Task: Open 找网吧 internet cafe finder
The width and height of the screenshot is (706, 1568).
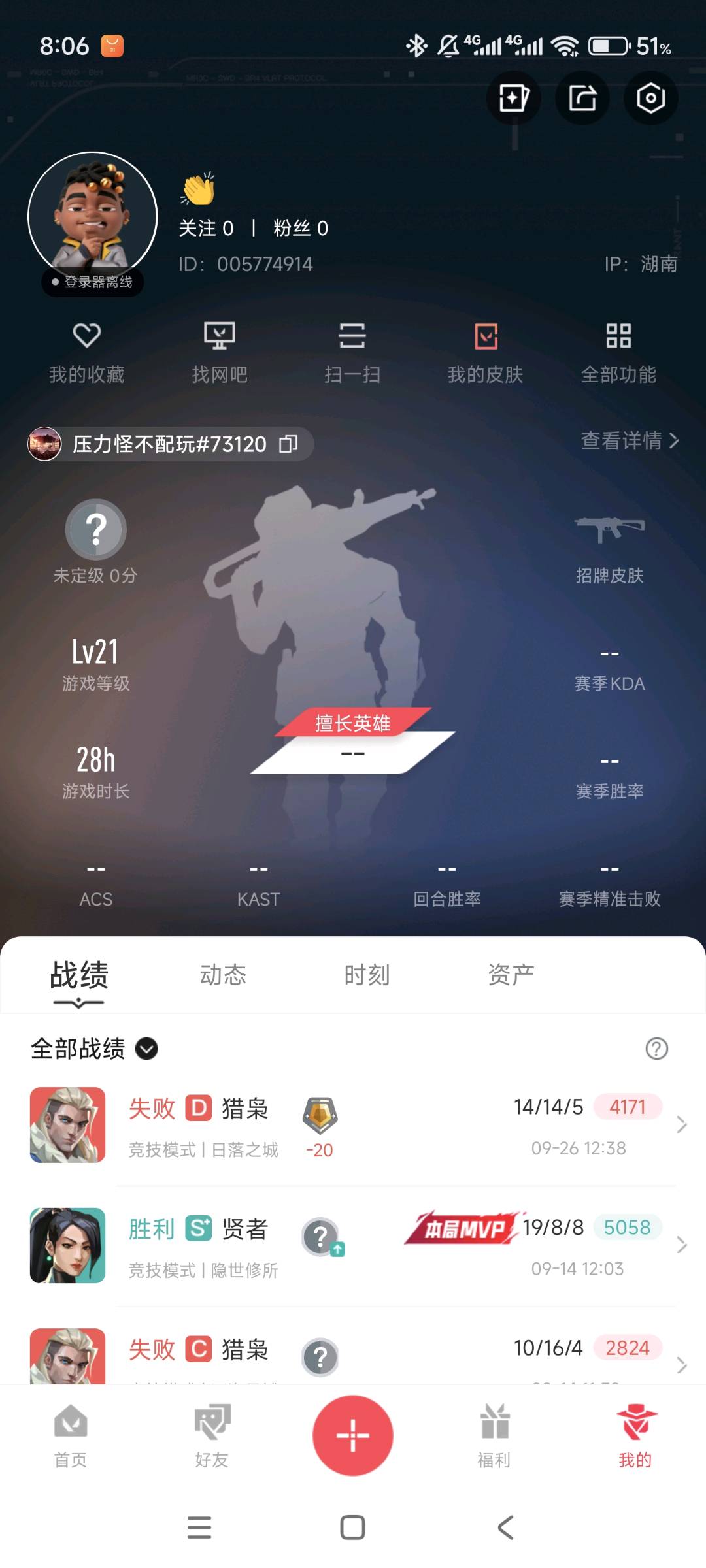Action: [x=220, y=353]
